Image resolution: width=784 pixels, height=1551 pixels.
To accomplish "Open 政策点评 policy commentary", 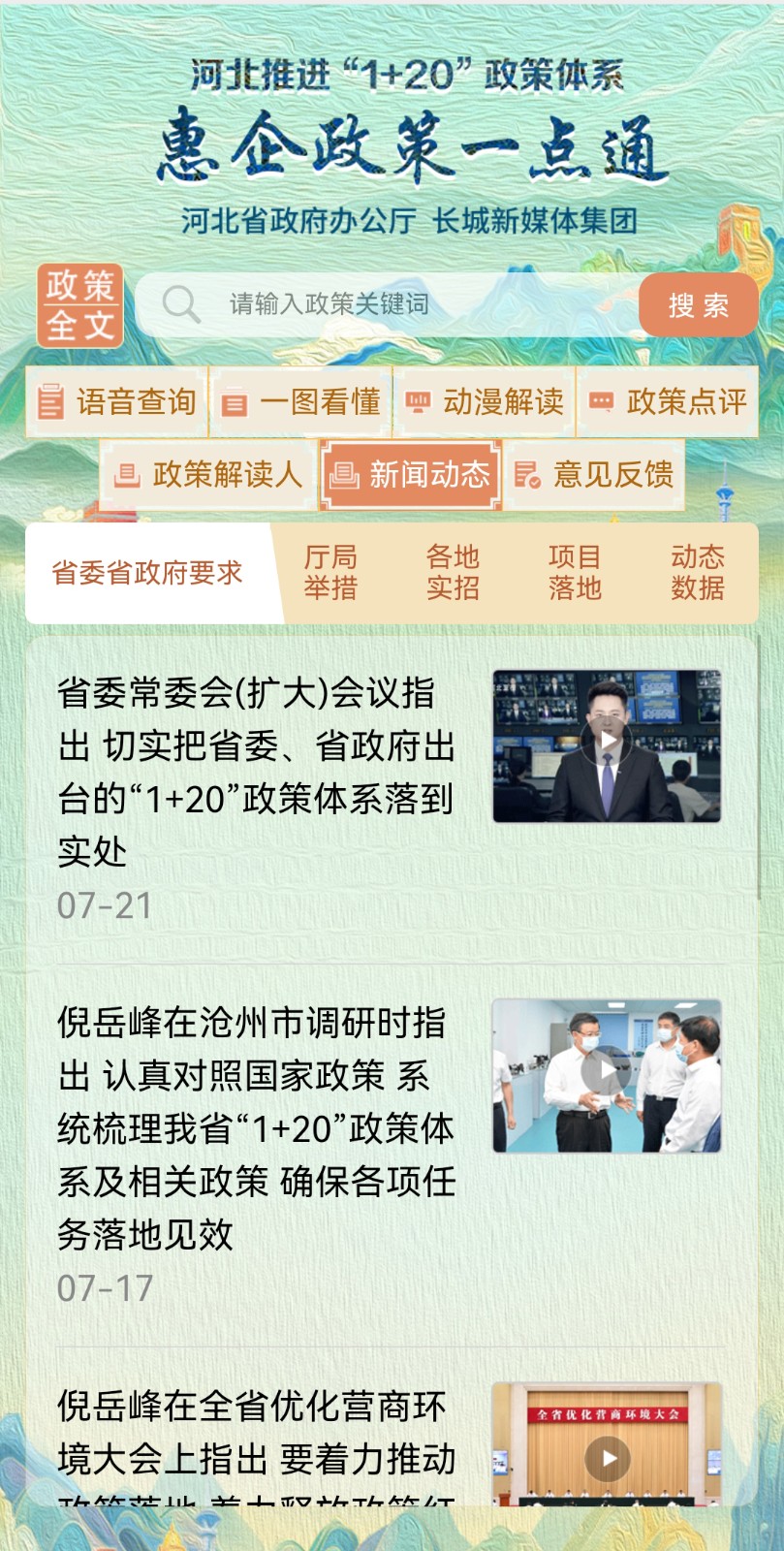I will [669, 401].
